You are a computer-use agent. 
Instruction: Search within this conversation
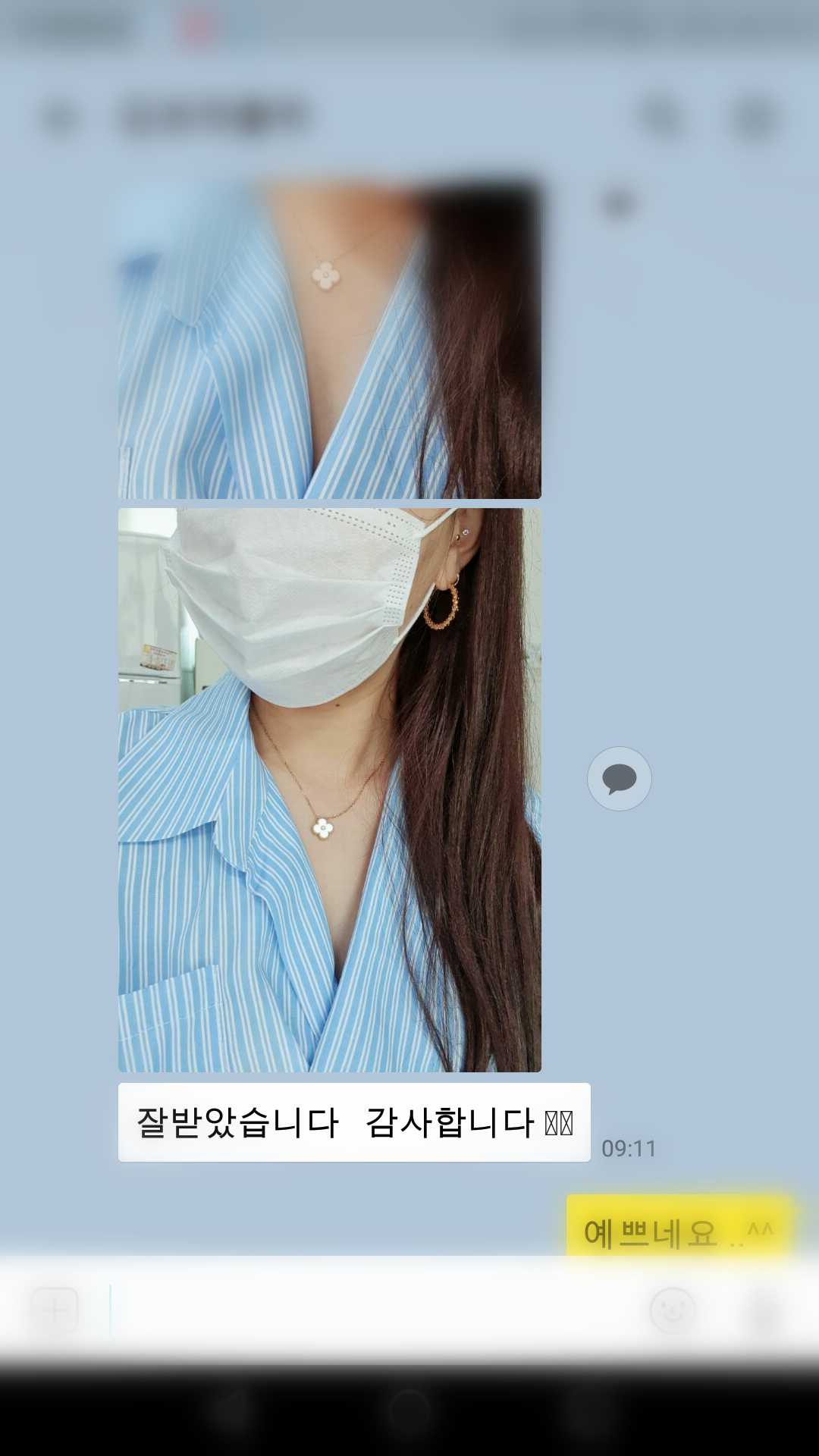click(x=659, y=118)
